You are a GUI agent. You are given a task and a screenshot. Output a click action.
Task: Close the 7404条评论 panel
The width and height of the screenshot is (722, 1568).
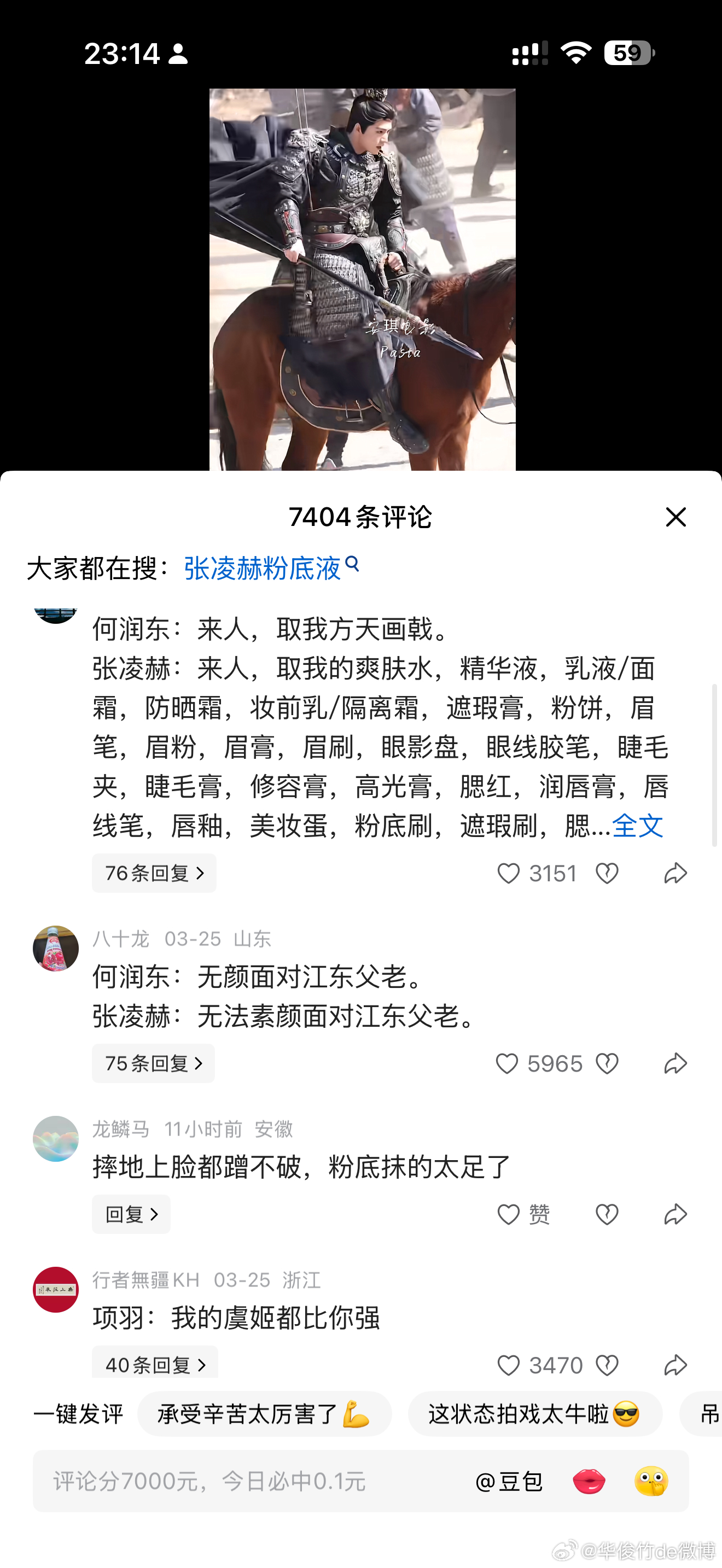coord(676,517)
